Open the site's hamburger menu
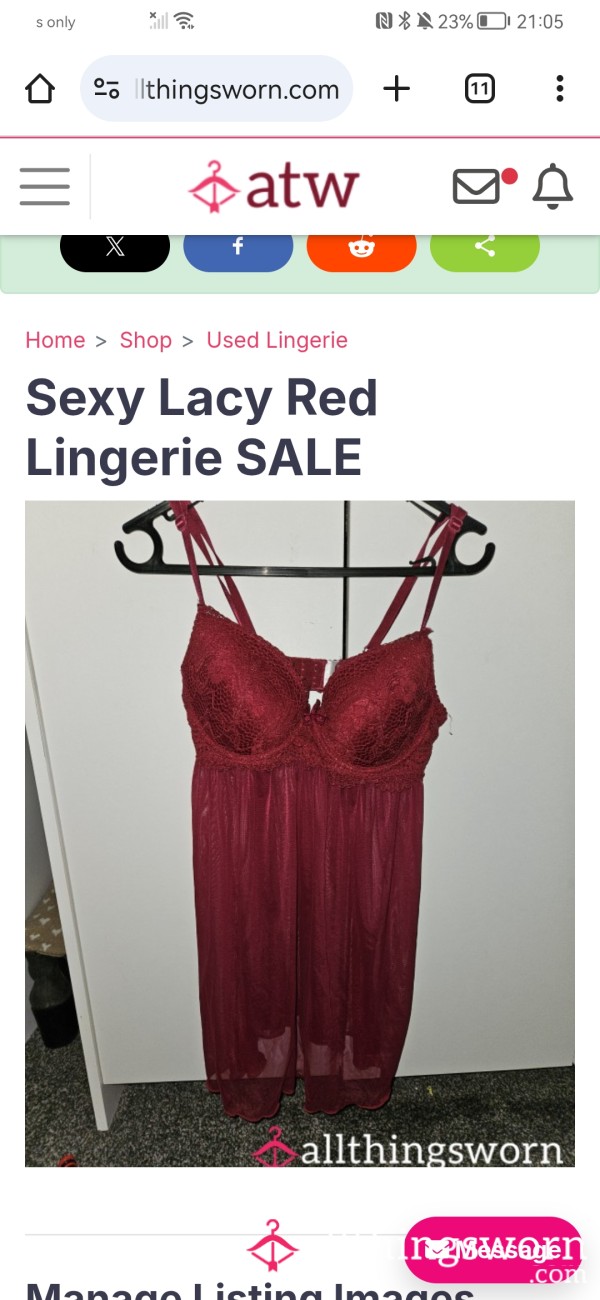600x1300 pixels. [45, 186]
